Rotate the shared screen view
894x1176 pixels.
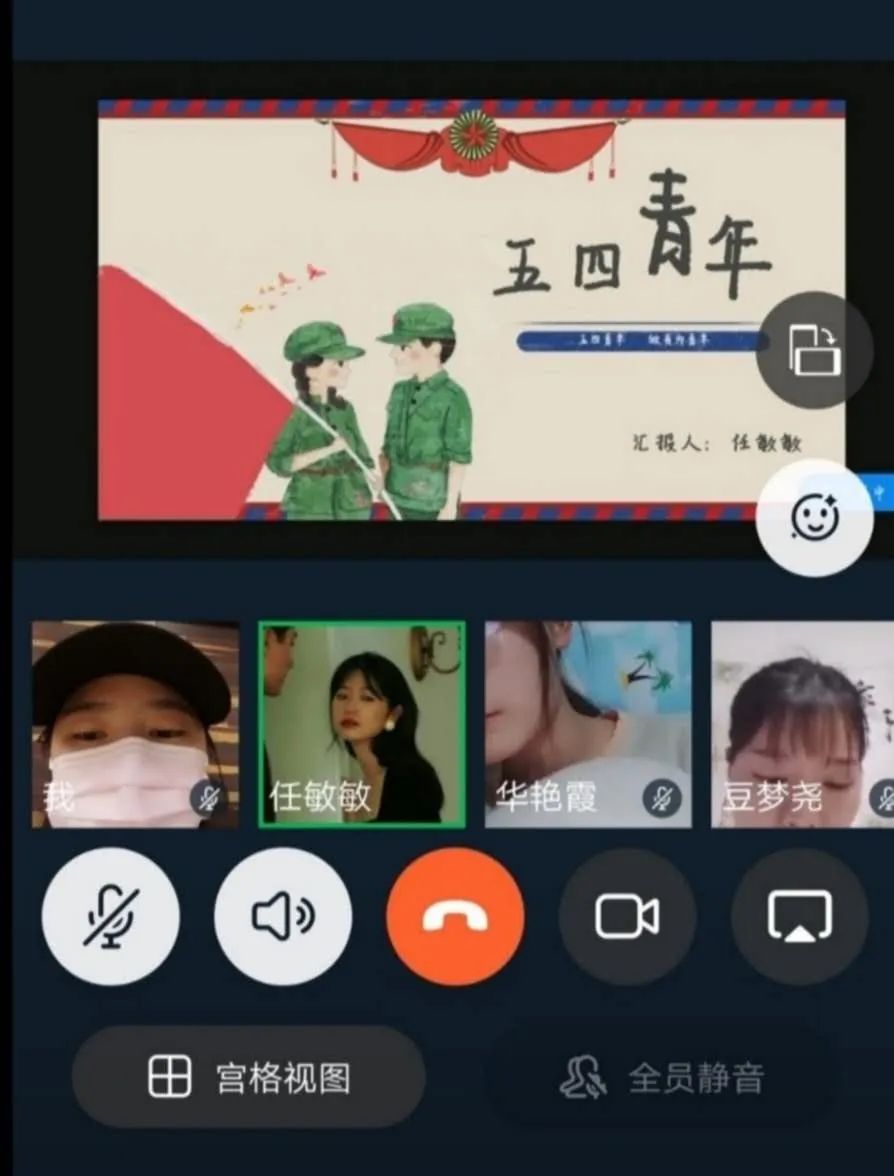click(x=814, y=350)
